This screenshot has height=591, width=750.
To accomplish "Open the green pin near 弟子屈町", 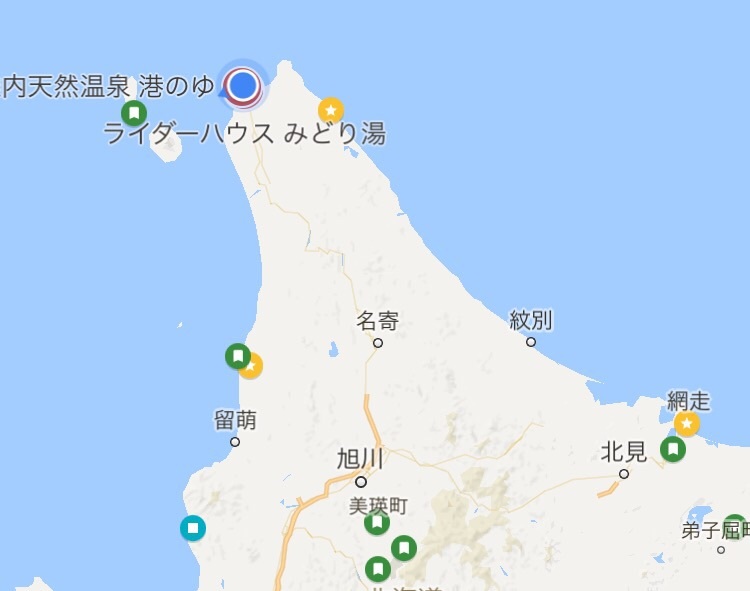I will [x=735, y=526].
